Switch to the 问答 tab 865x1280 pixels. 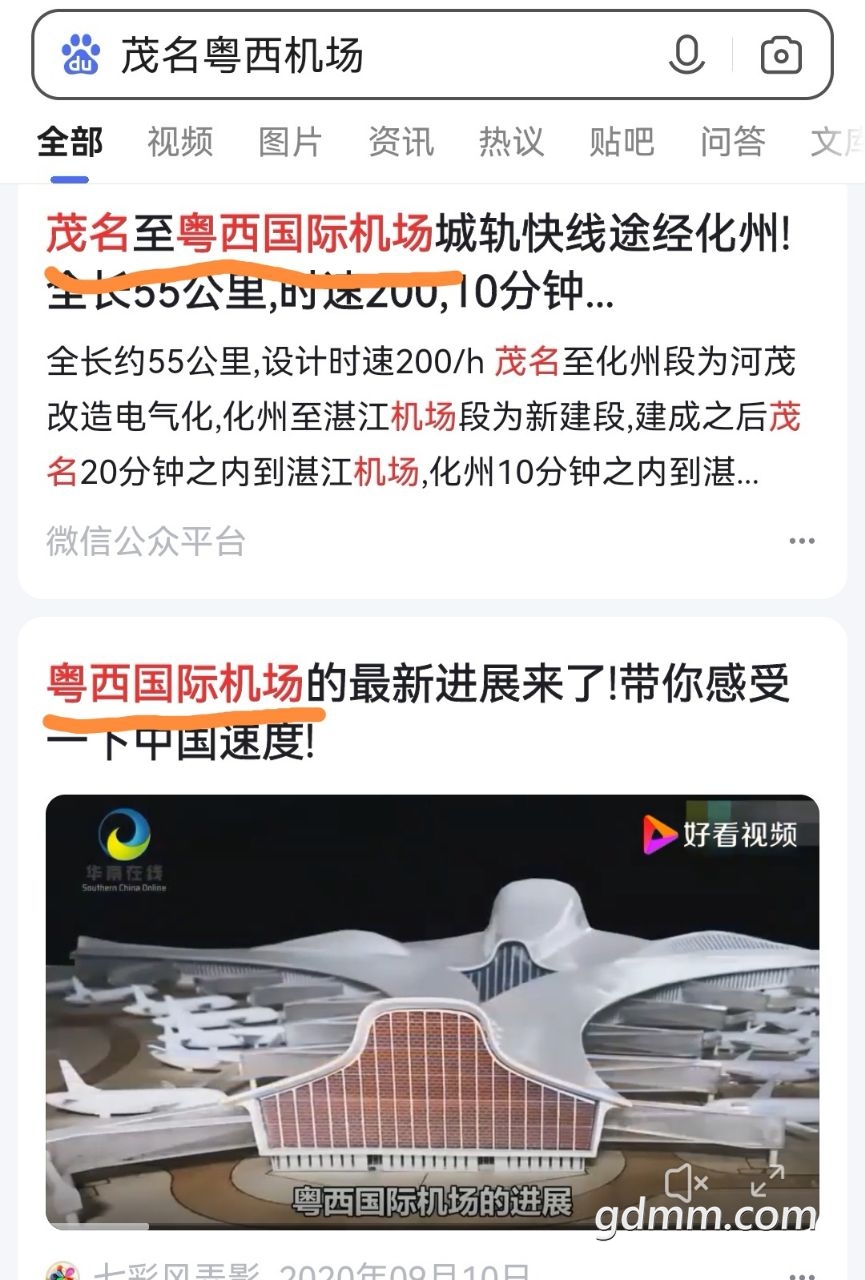pos(732,142)
